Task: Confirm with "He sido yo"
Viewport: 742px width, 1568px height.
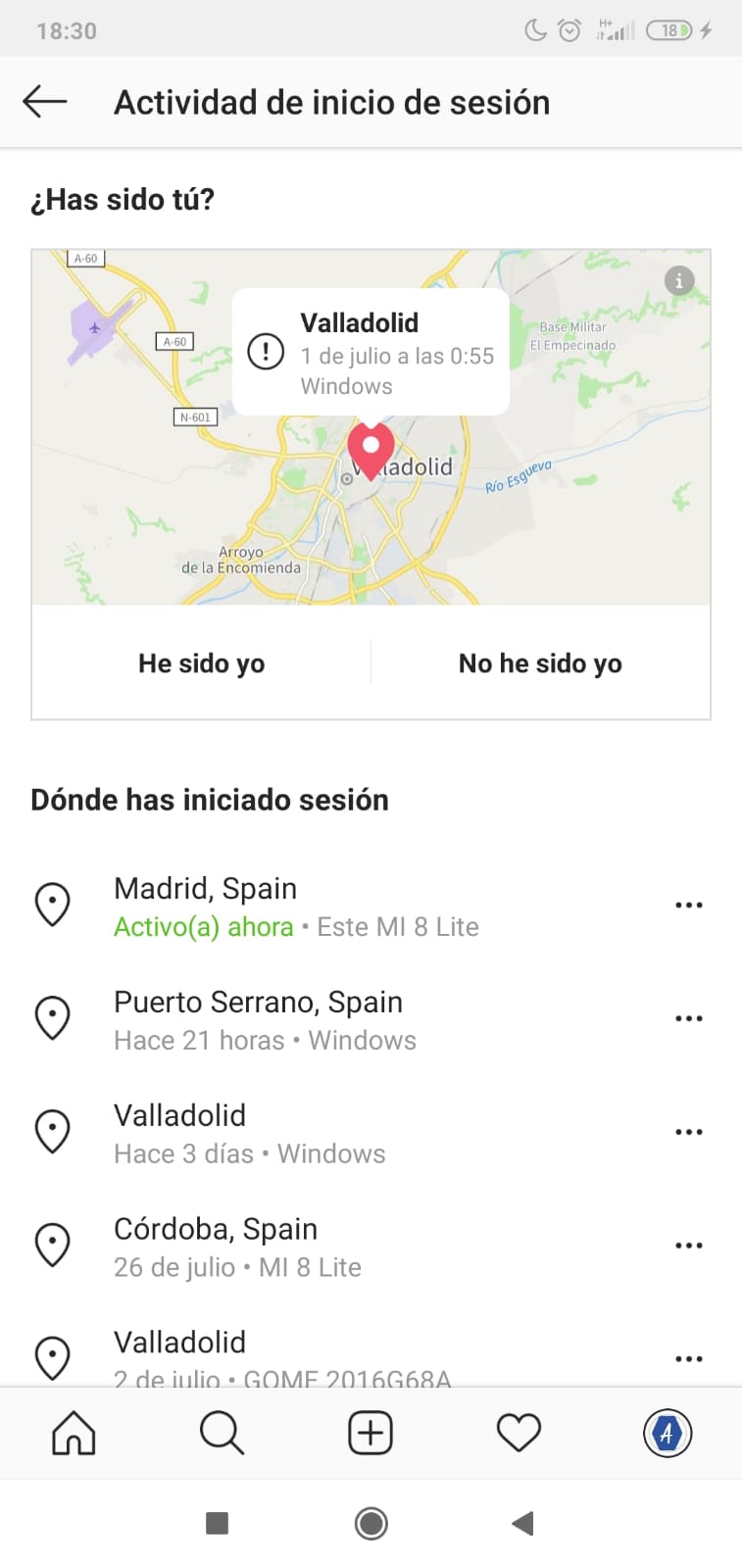Action: tap(202, 663)
